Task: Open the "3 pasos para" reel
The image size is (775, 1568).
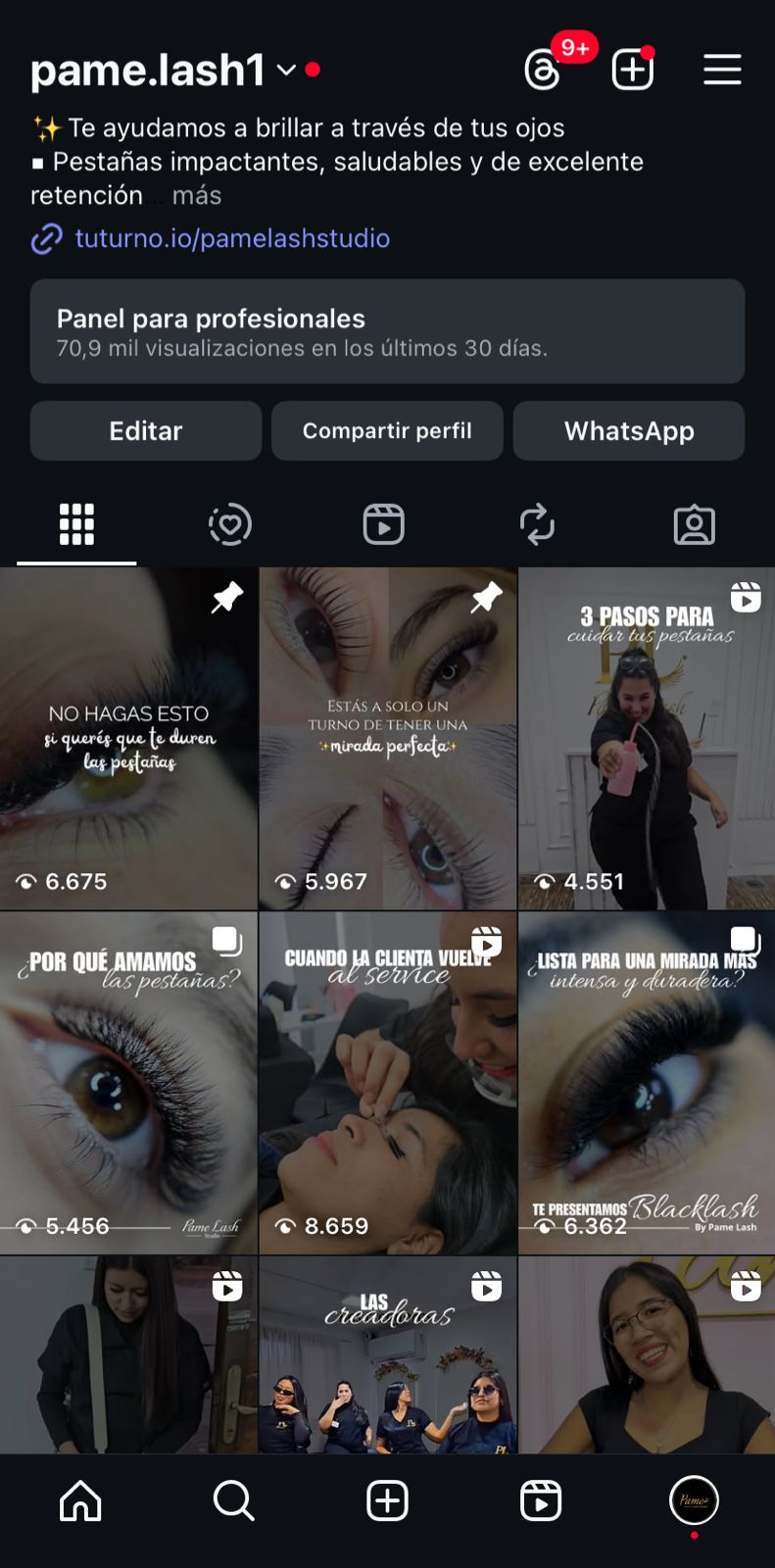Action: [646, 740]
